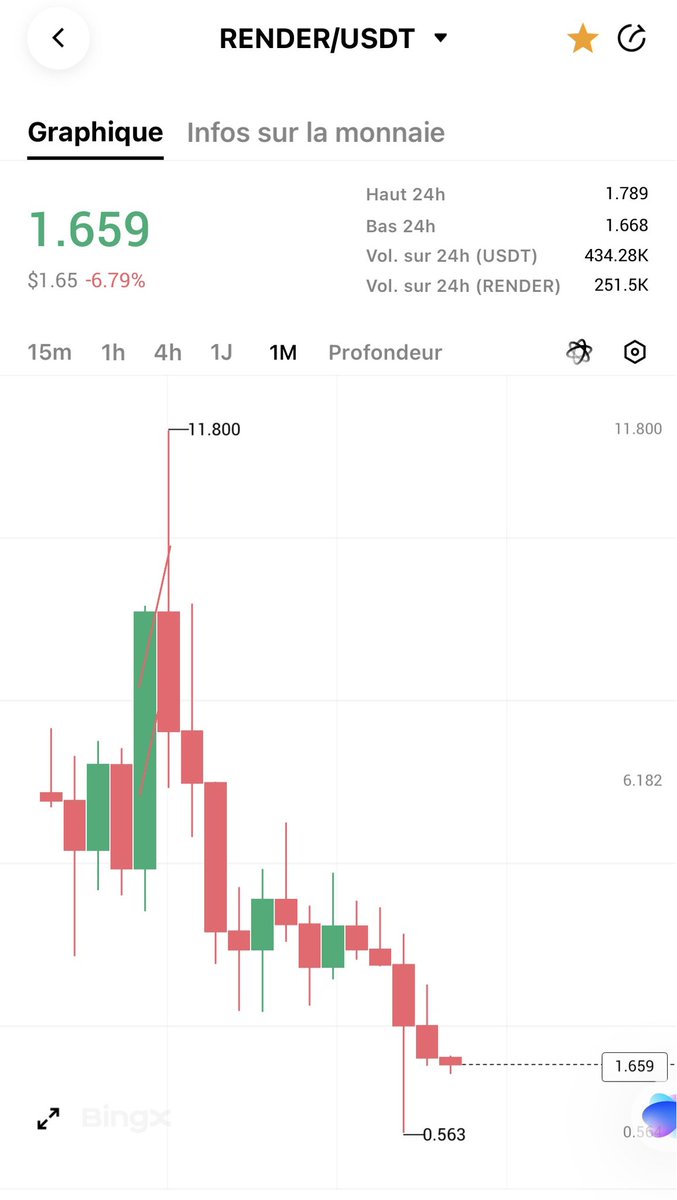
Task: Switch to the Graphique tab
Action: [95, 132]
